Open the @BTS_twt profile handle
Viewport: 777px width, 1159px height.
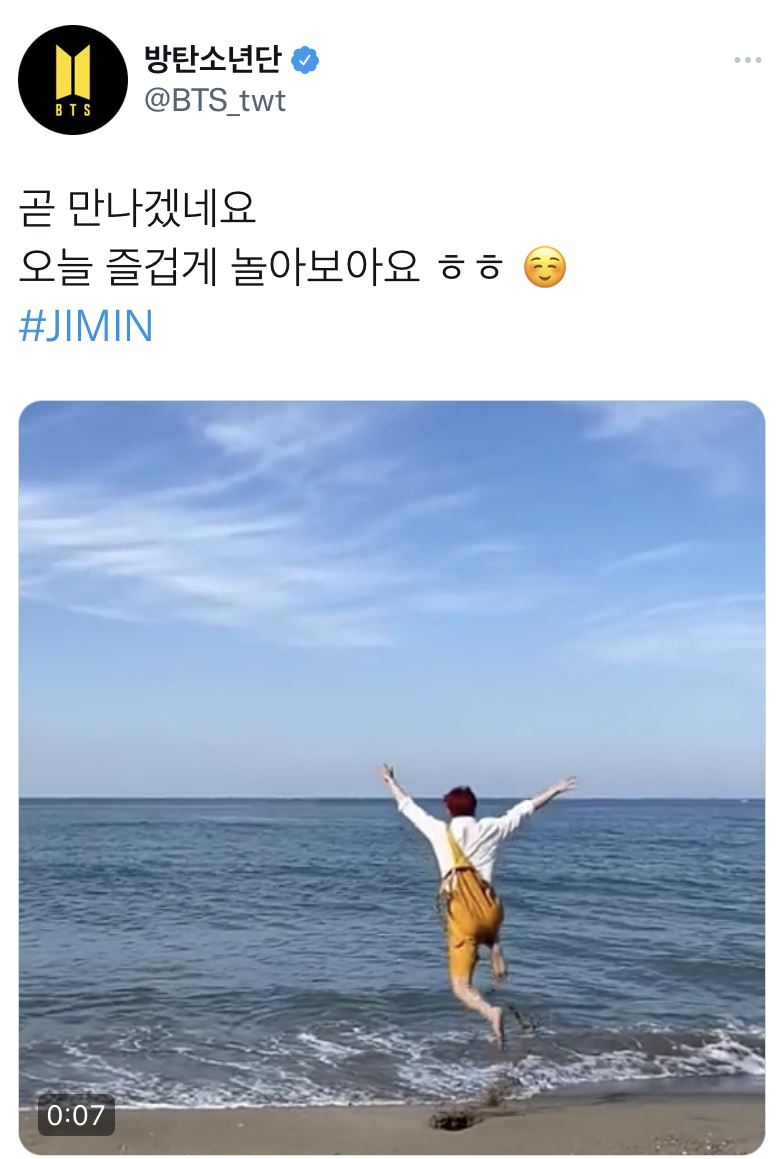tap(216, 101)
